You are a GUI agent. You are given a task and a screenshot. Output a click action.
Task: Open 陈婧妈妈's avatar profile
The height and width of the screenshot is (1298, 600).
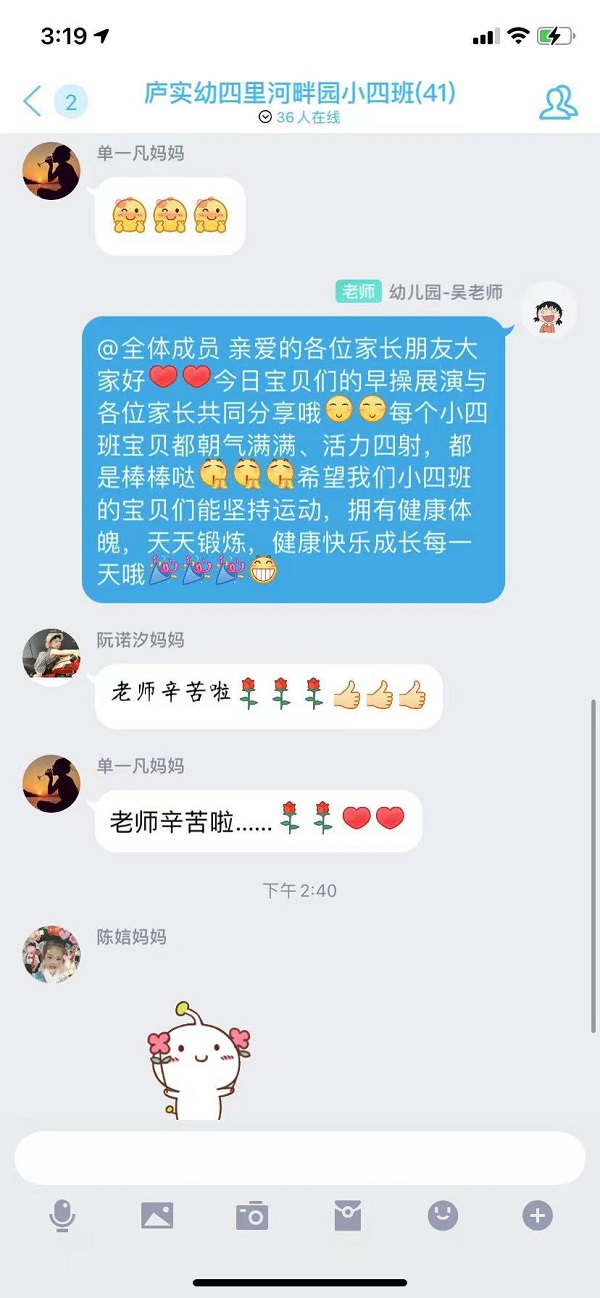[x=51, y=954]
